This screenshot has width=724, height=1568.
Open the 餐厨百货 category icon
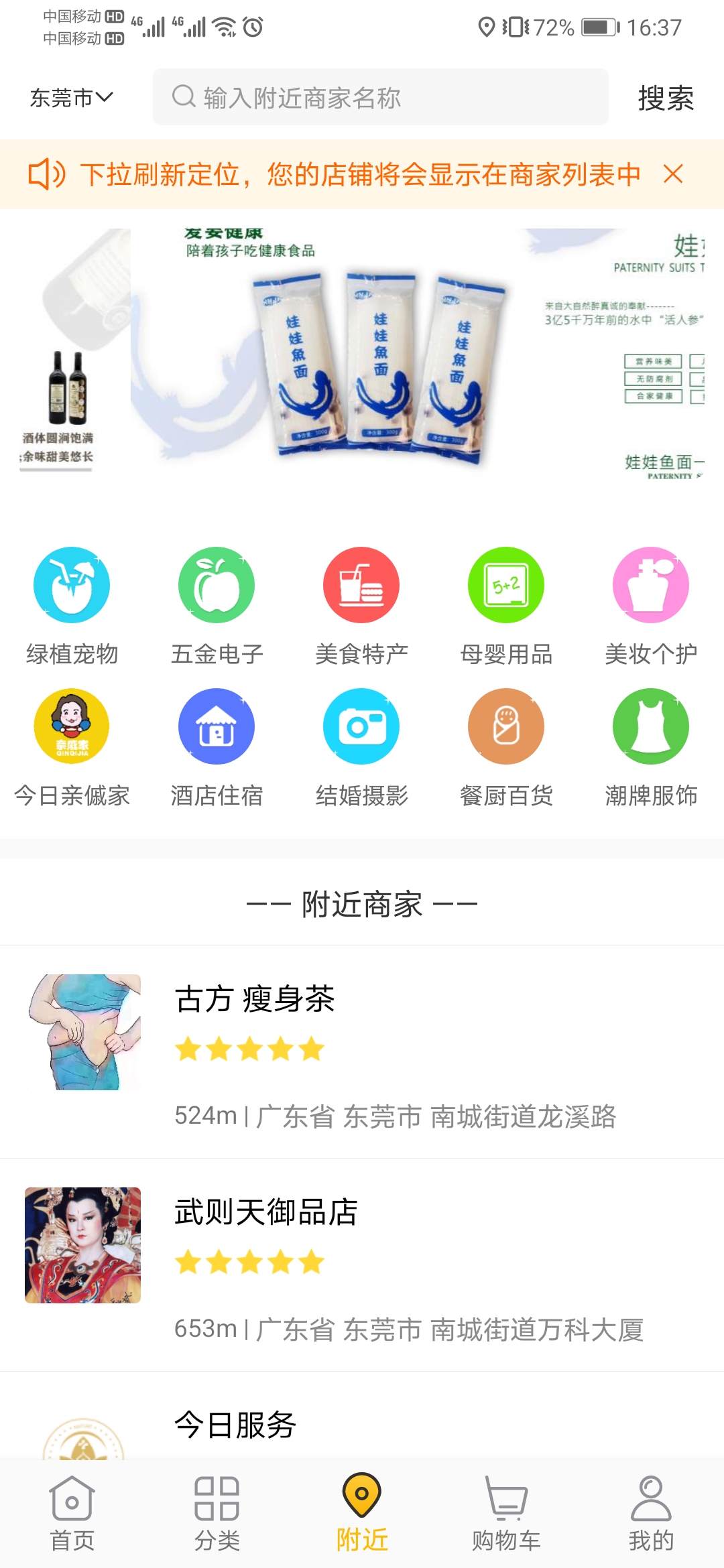(x=505, y=726)
